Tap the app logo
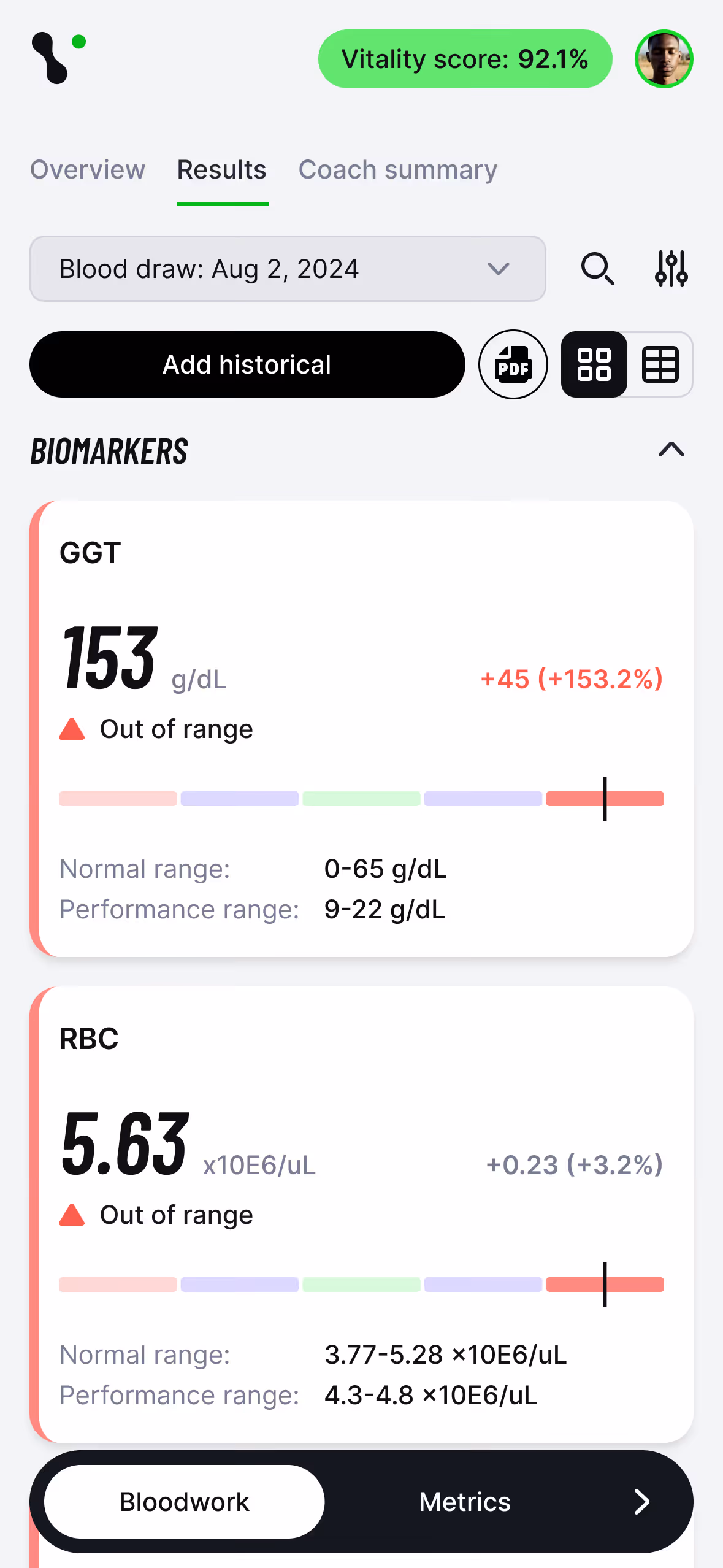 pos(58,58)
